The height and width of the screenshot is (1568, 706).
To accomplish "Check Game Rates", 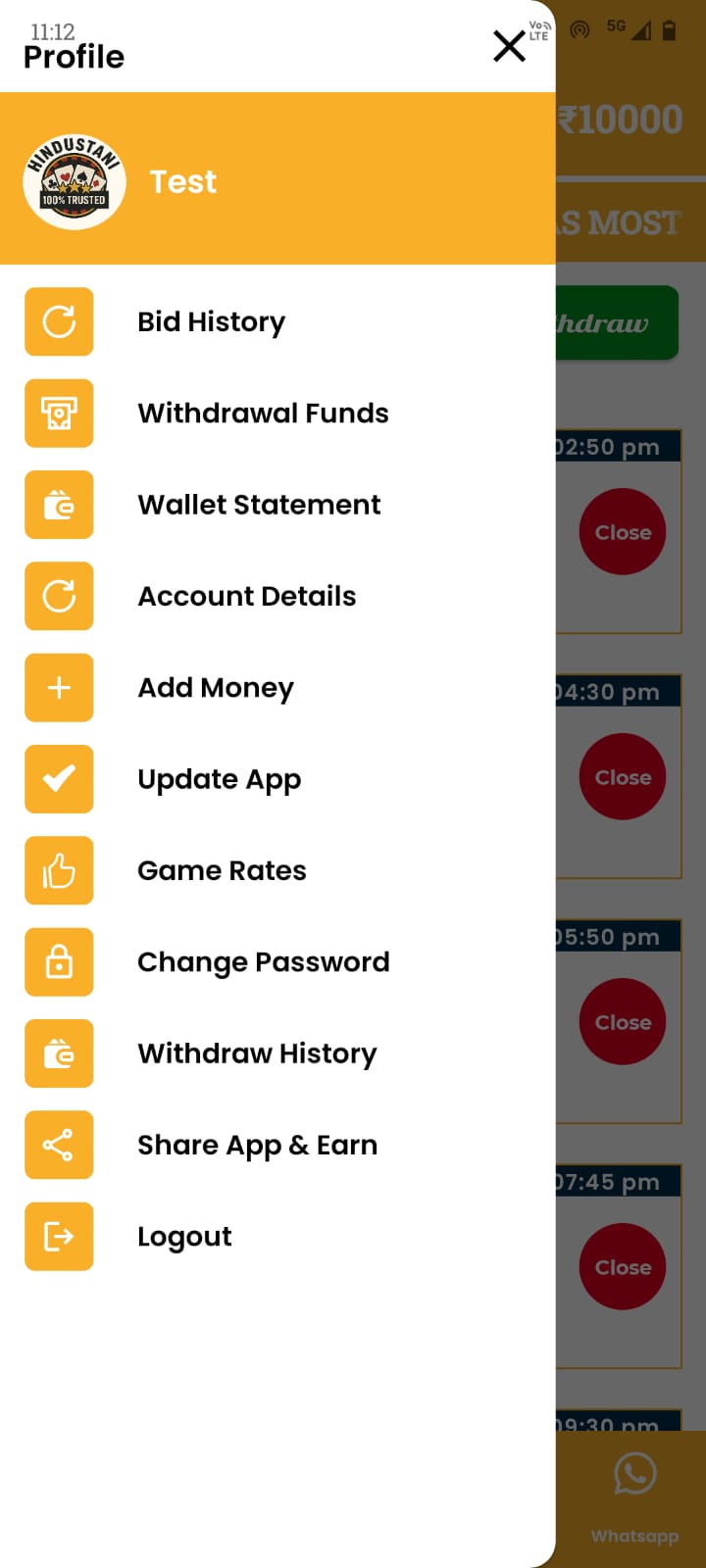I will 222,870.
